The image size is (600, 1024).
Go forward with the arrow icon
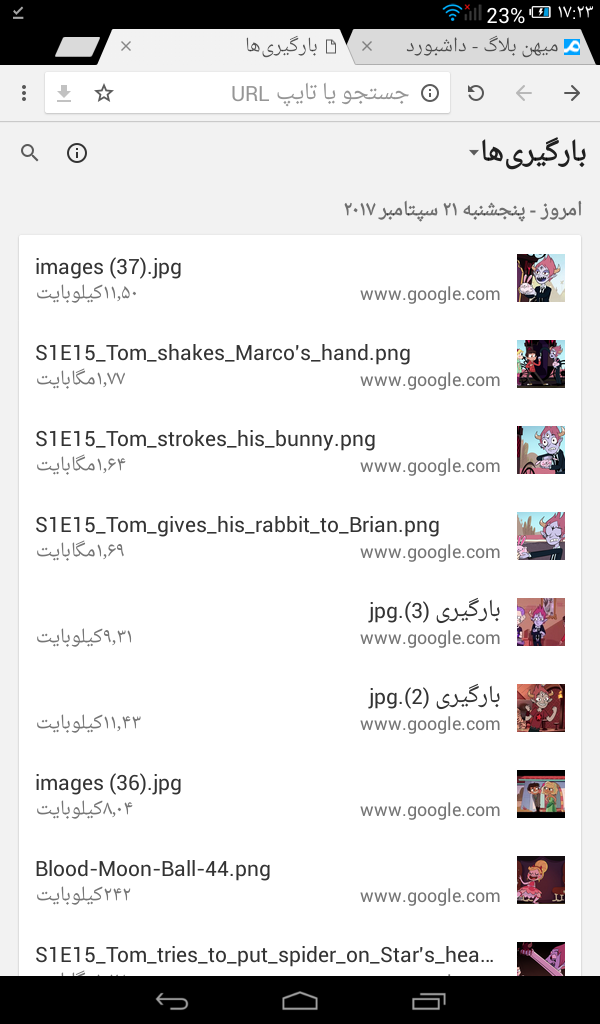point(572,94)
